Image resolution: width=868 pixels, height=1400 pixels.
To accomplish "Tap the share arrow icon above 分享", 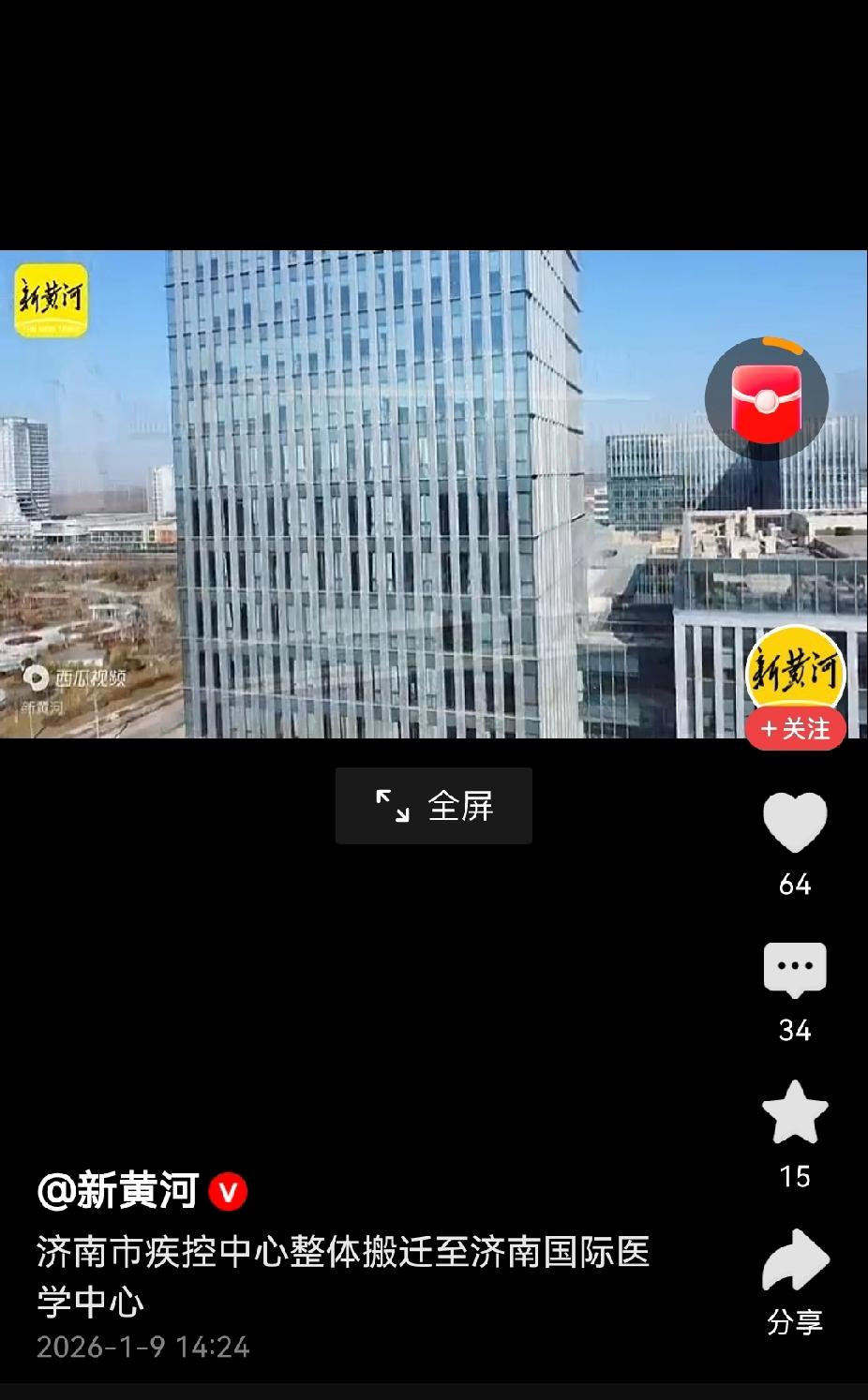I will 795,1262.
